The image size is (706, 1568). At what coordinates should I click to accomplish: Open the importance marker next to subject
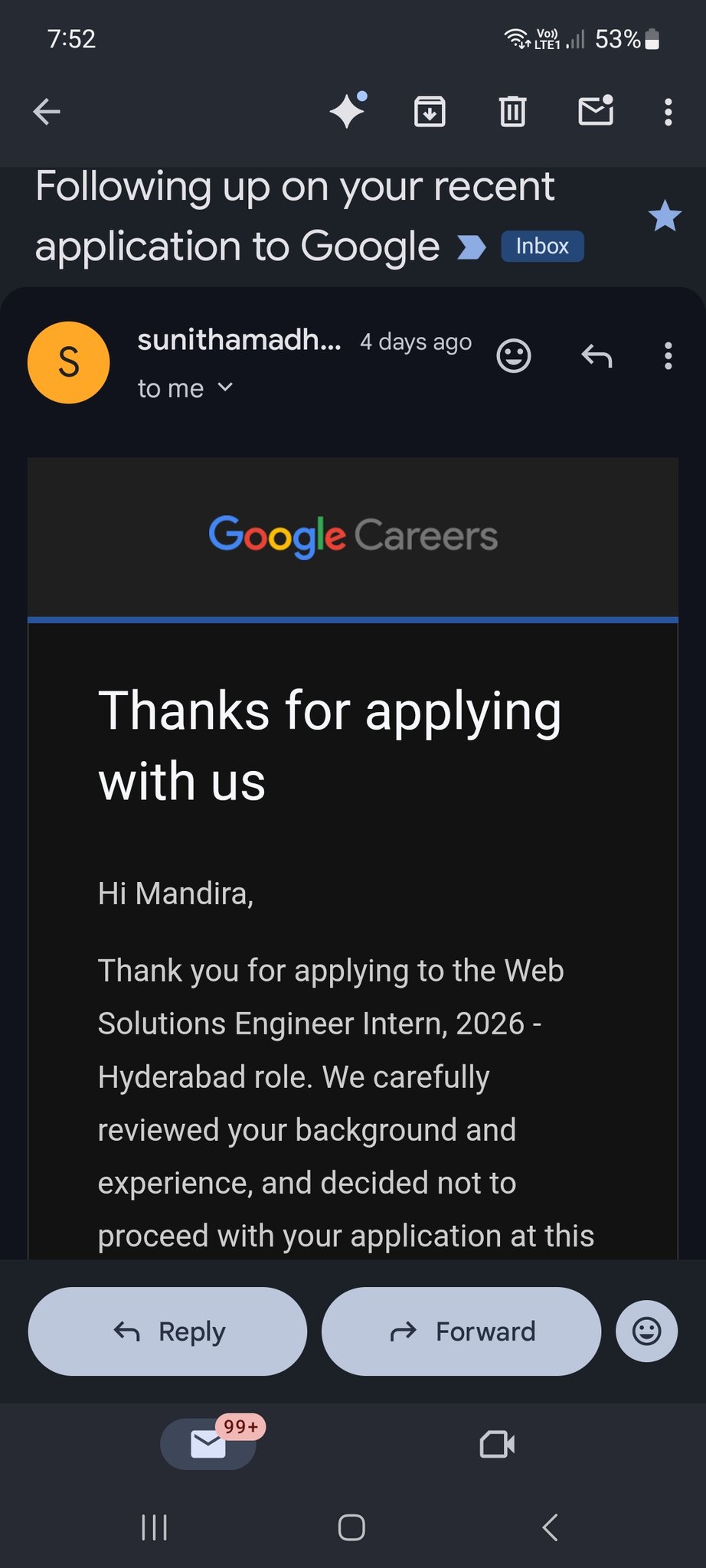[x=471, y=247]
